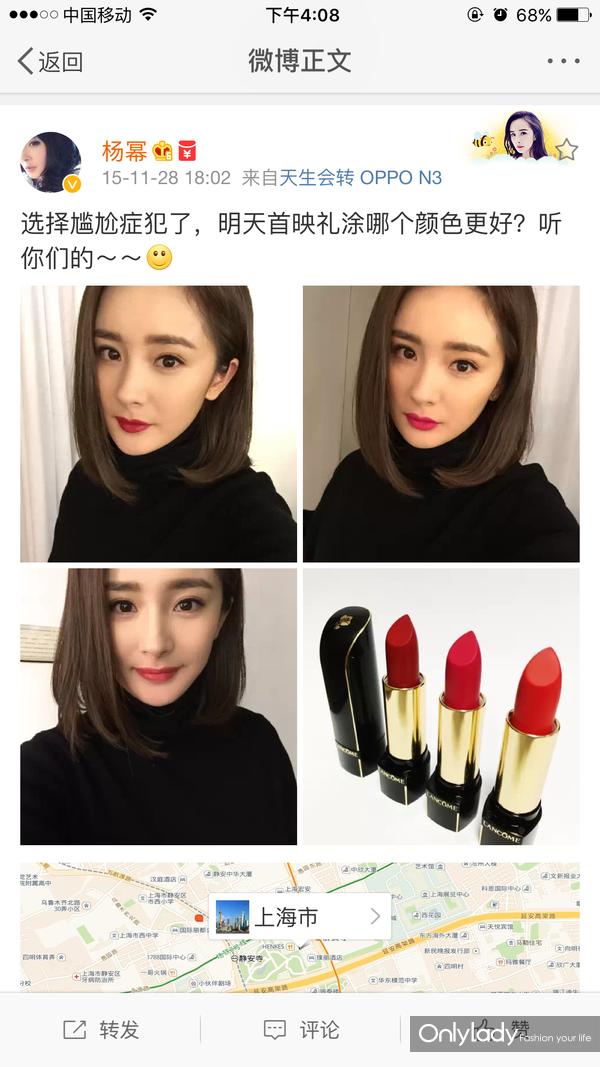Viewport: 600px width, 1067px height.
Task: Favorite the post with the star icon
Action: pos(566,150)
